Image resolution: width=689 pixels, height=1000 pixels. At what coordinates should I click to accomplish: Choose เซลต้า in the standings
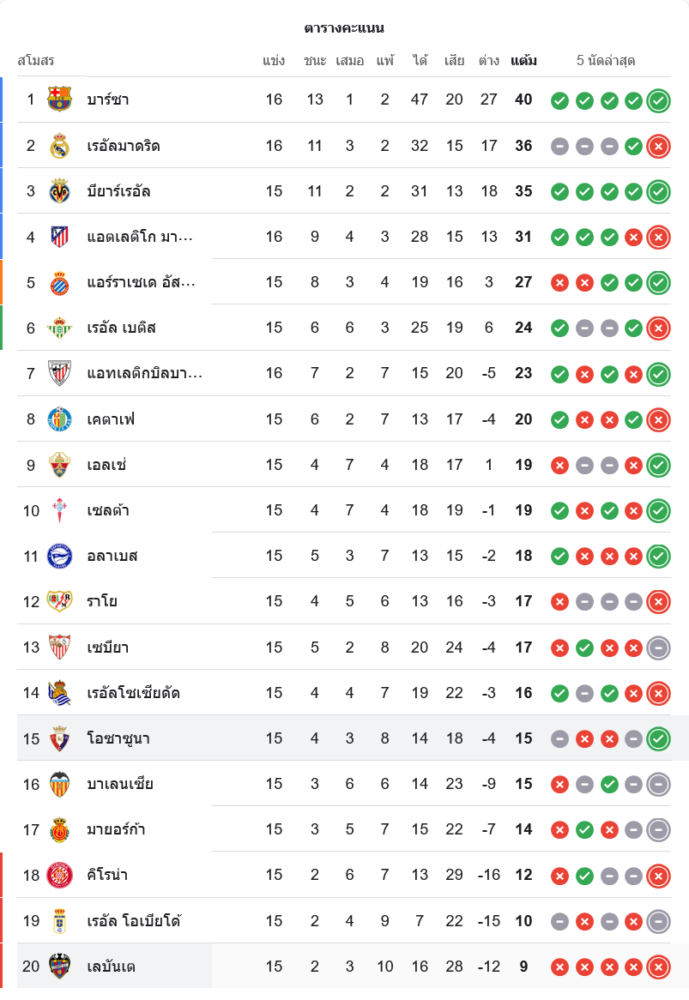point(109,510)
